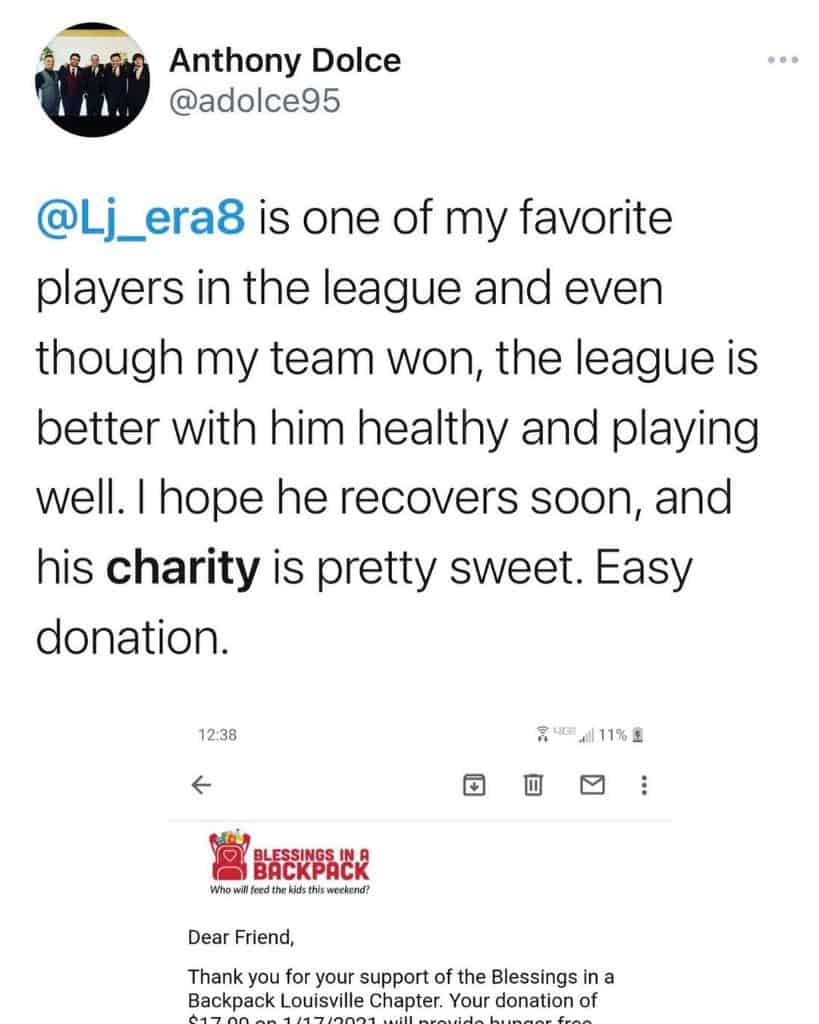Open the tweet's three-dot overflow menu

click(x=782, y=60)
